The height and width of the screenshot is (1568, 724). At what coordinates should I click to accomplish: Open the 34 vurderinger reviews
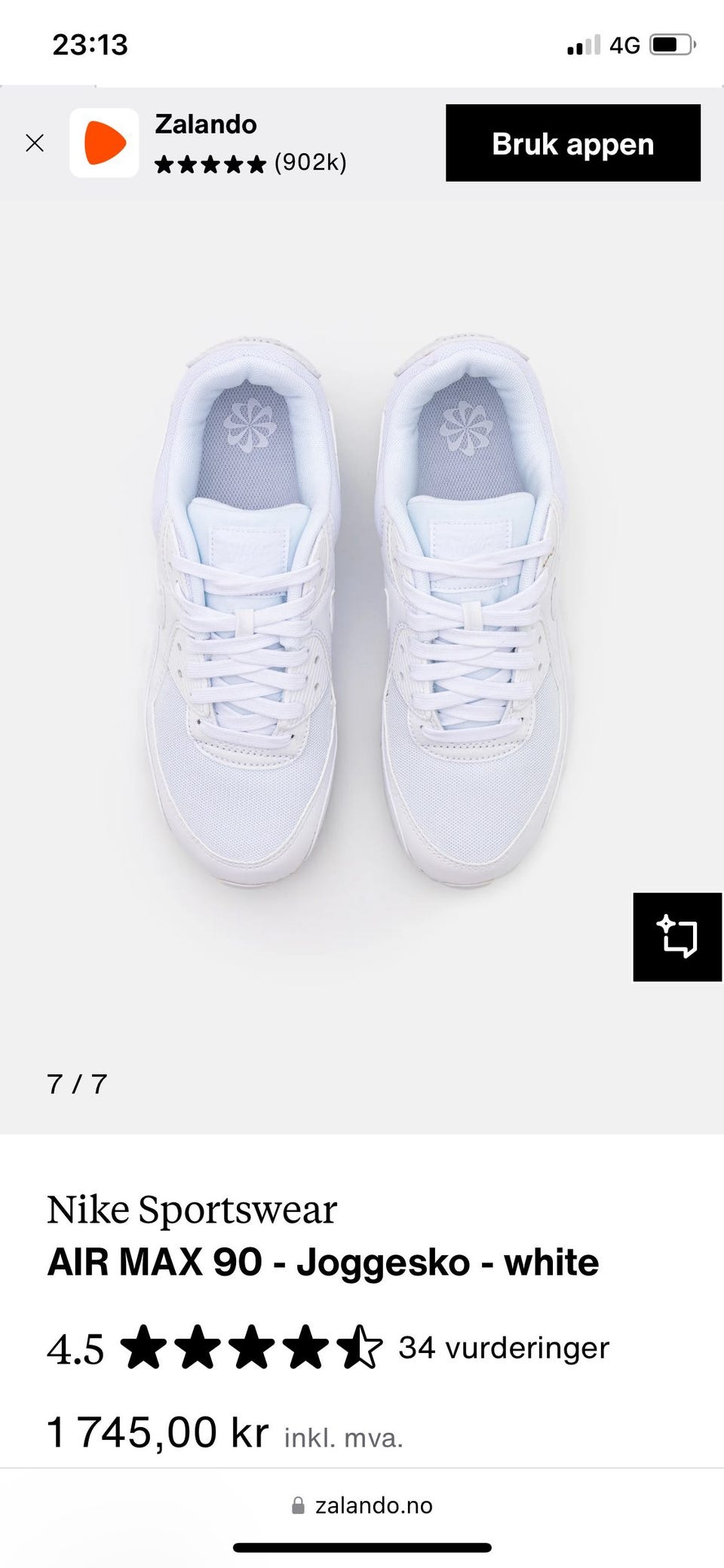503,1348
